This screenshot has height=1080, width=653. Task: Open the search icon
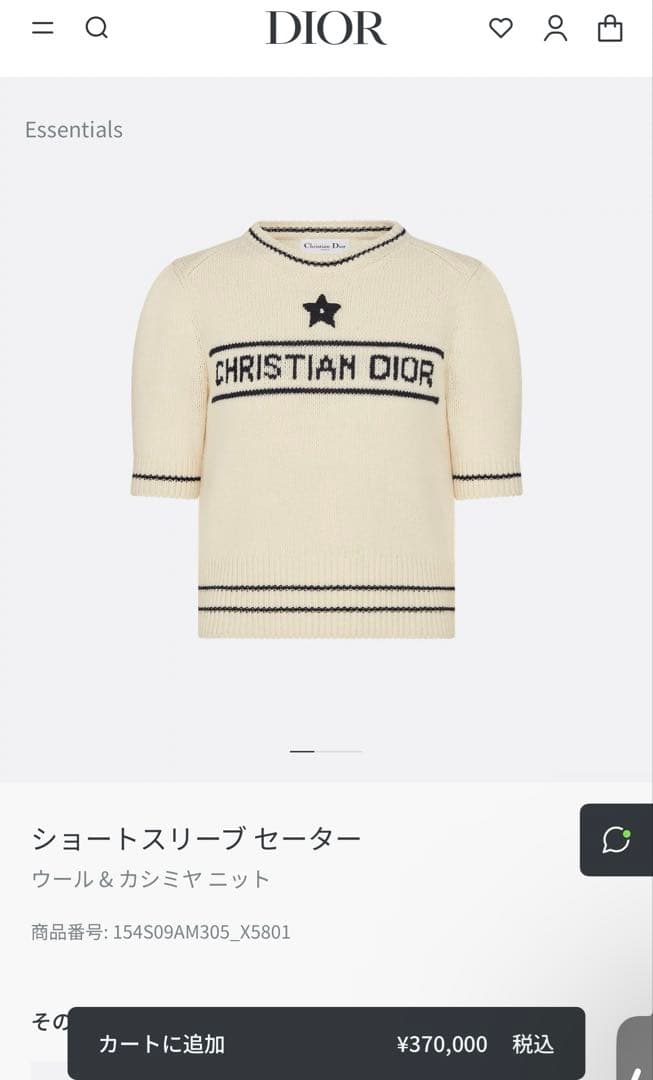click(x=96, y=28)
